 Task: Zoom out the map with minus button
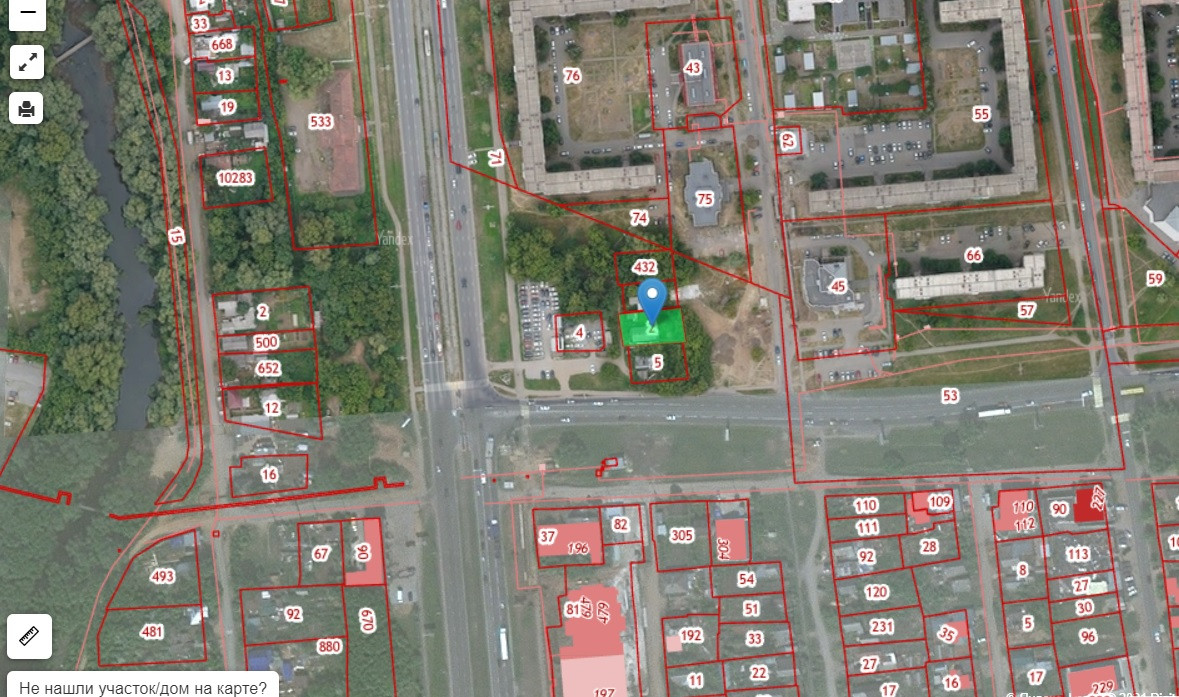pyautogui.click(x=27, y=15)
